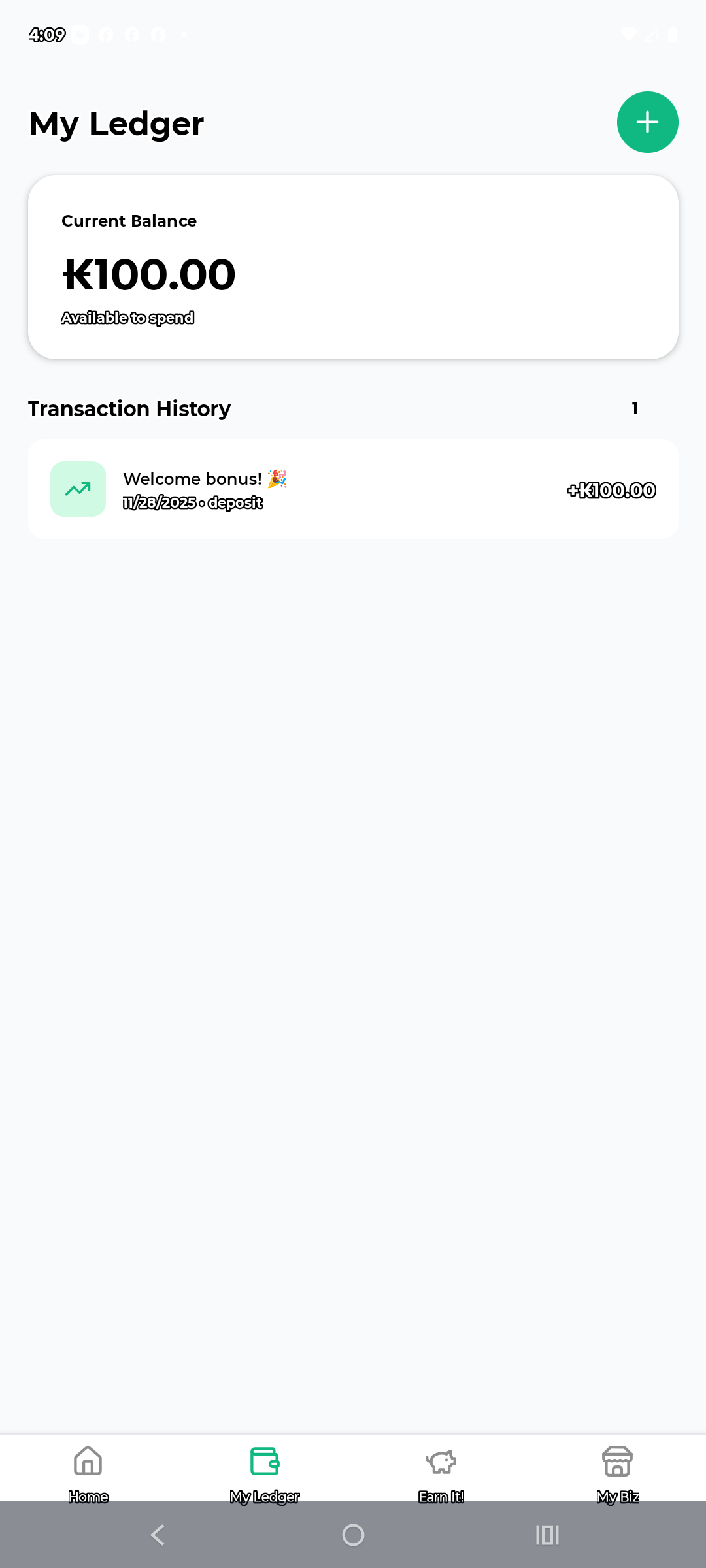This screenshot has width=706, height=1568.
Task: Go to the Earn It! tab
Action: tap(441, 1470)
